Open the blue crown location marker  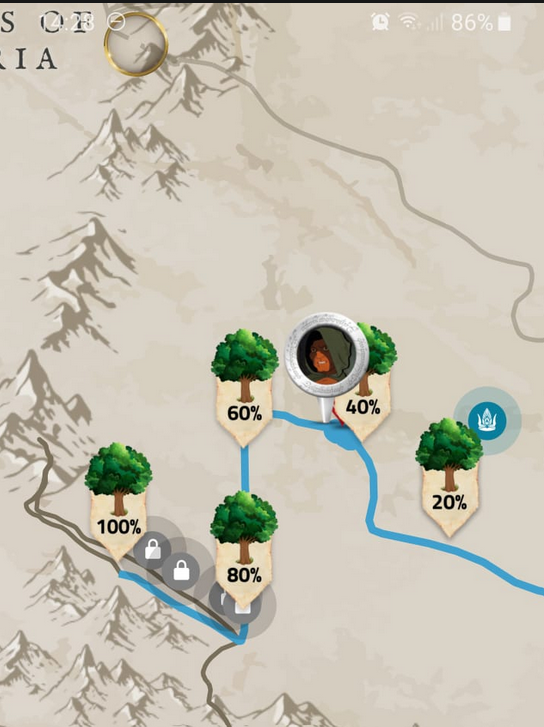tap(486, 421)
